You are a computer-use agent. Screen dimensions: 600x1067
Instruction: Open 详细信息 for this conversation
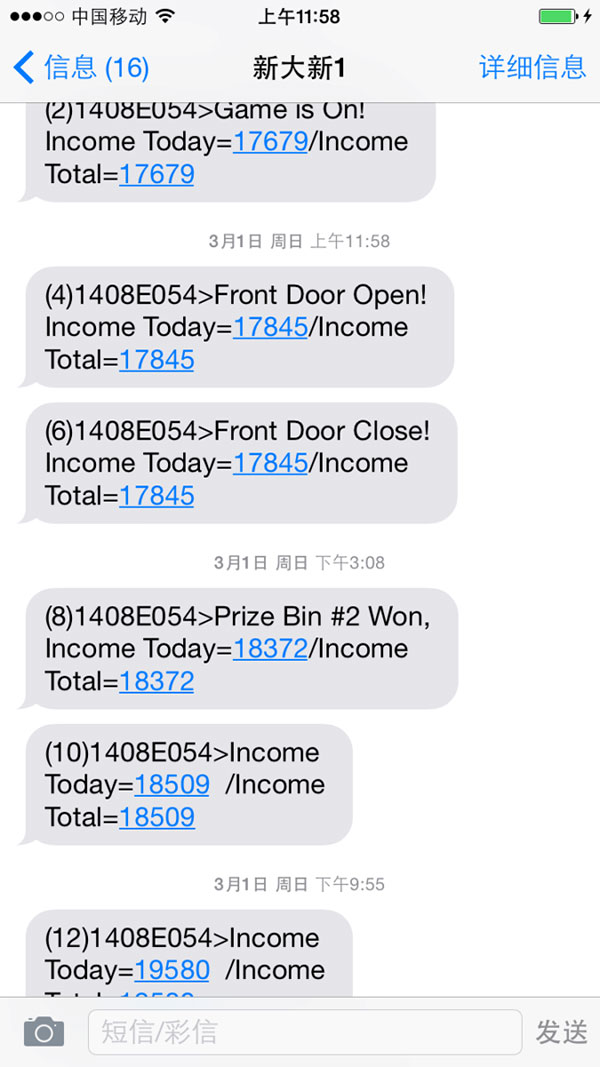(533, 67)
